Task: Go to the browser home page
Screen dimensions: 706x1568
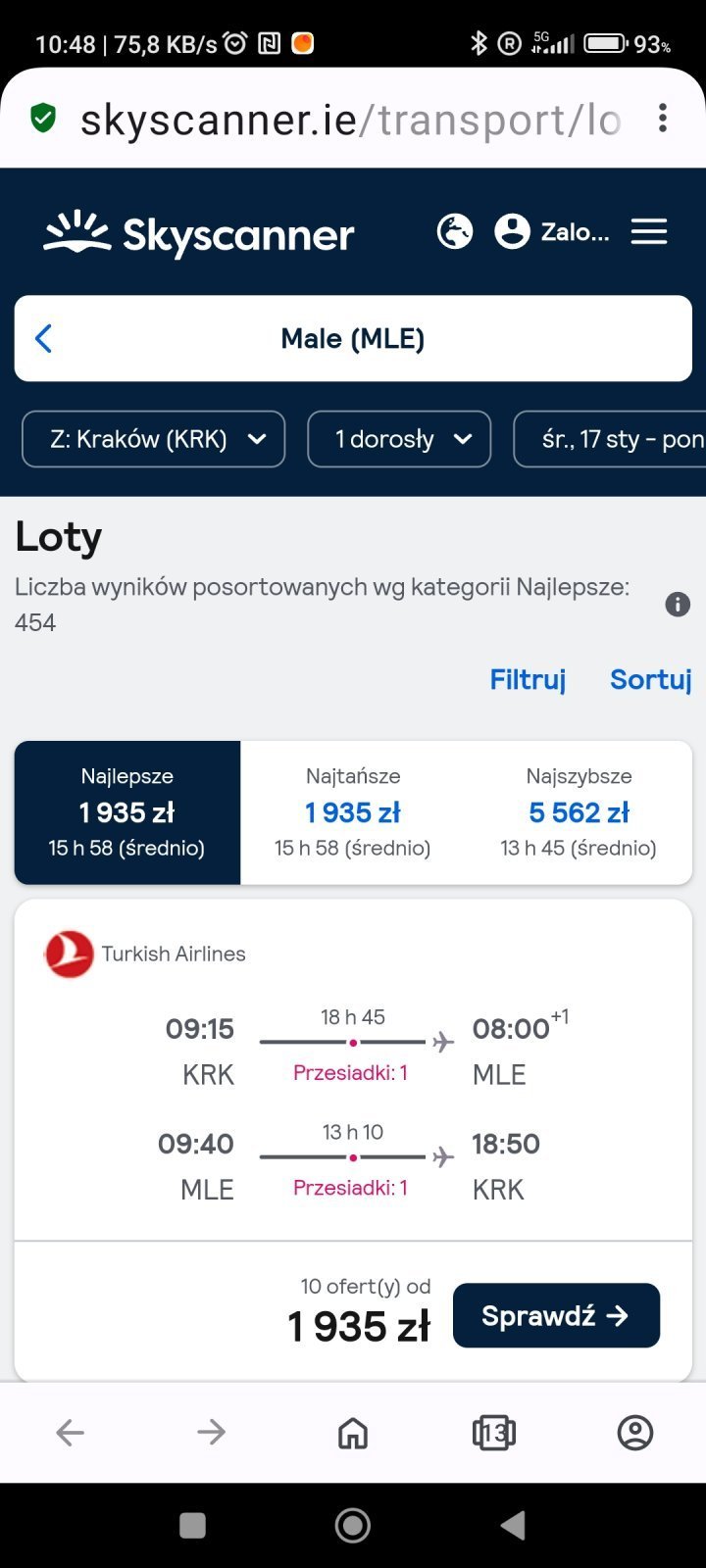Action: pos(353,1433)
